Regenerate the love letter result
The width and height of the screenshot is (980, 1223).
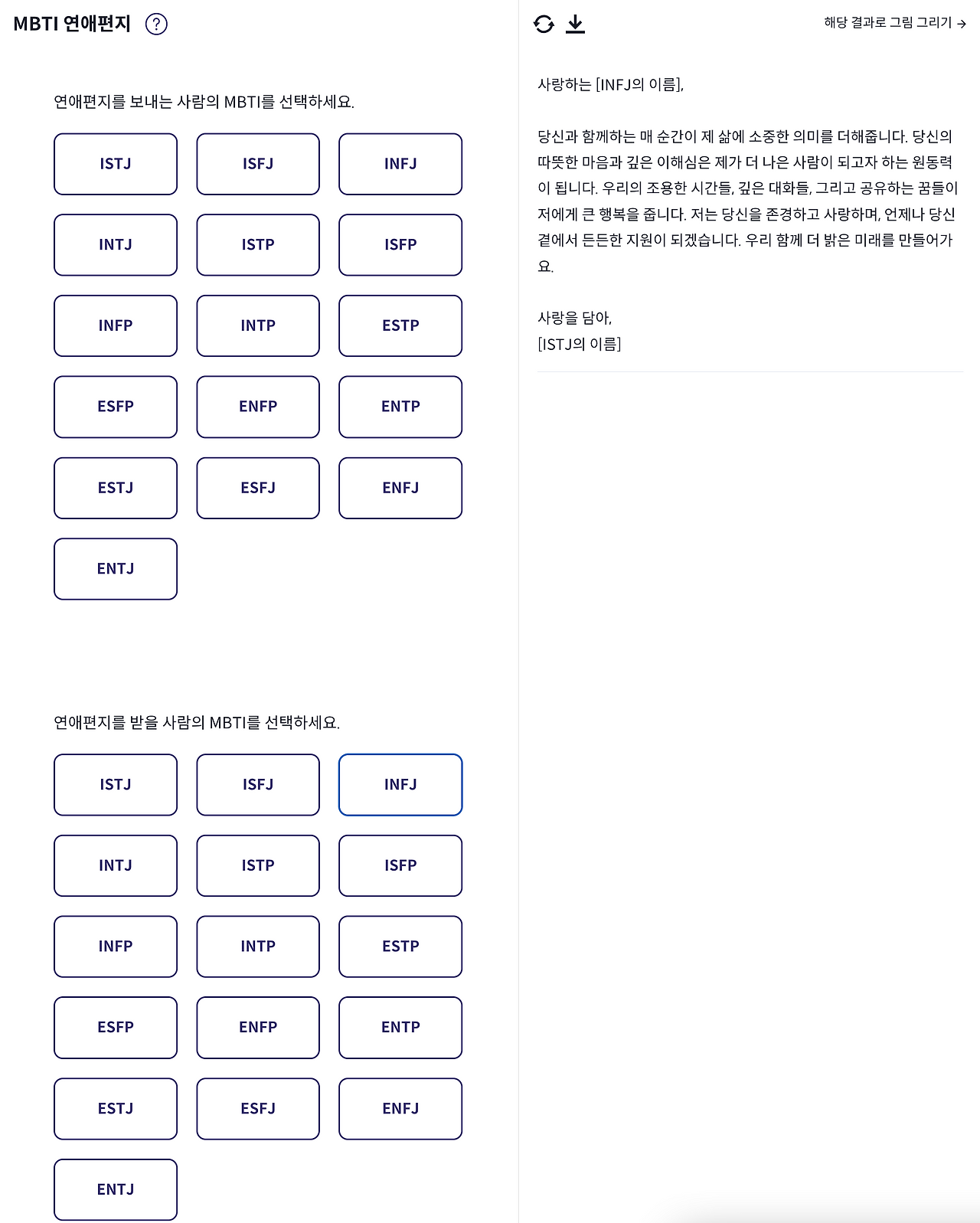click(544, 24)
